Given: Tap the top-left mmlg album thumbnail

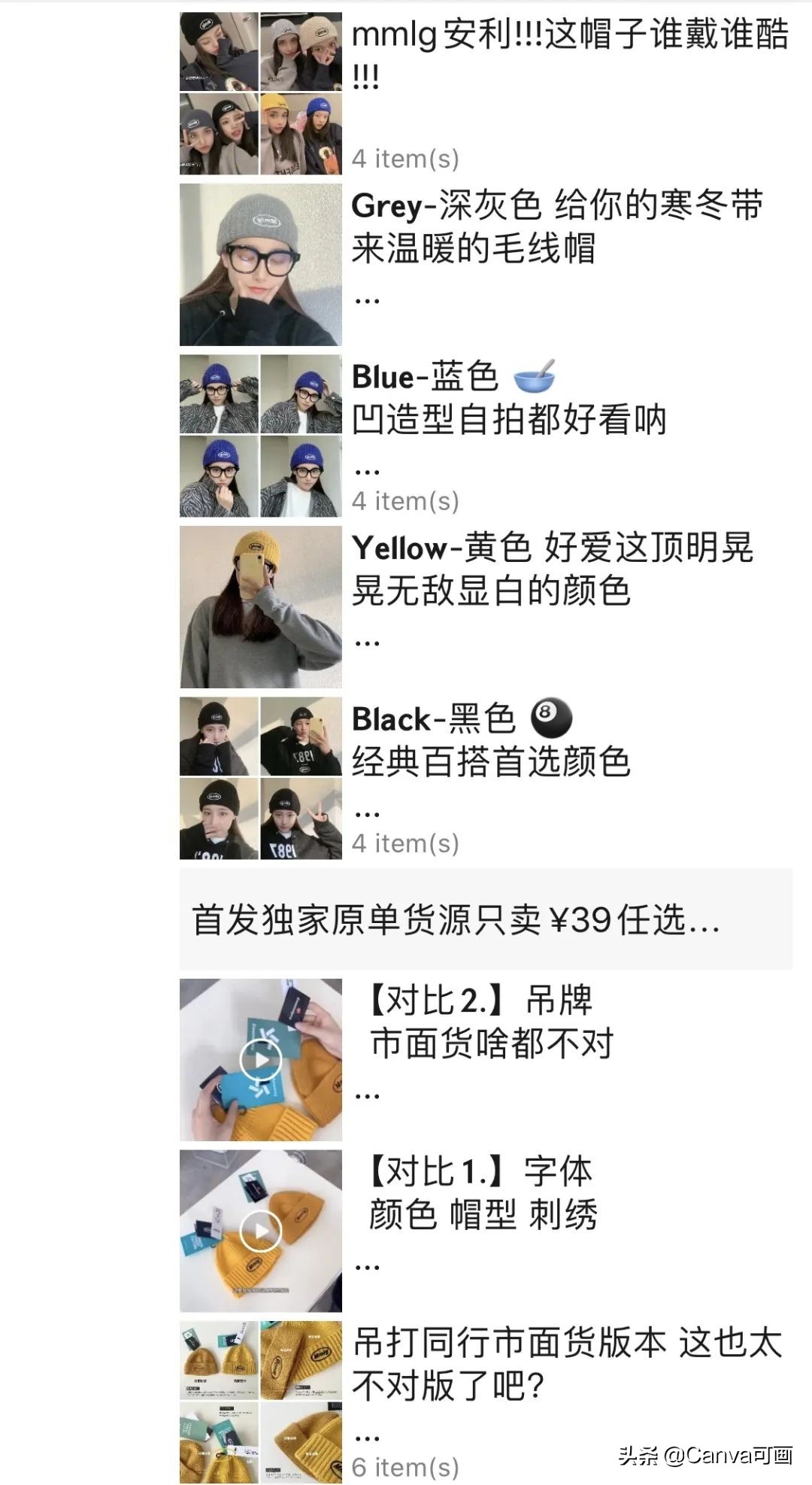Looking at the screenshot, I should (x=218, y=53).
